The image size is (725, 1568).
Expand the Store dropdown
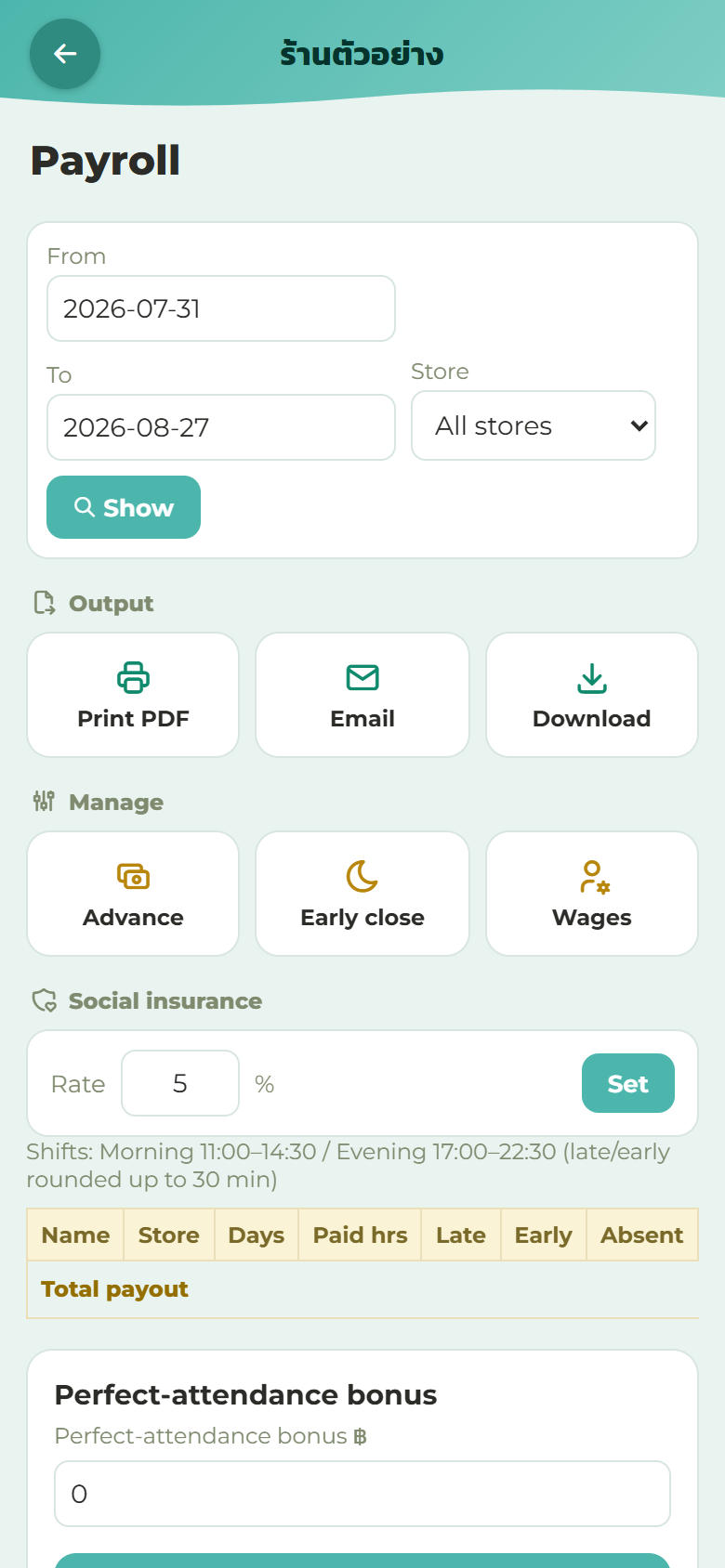tap(534, 425)
